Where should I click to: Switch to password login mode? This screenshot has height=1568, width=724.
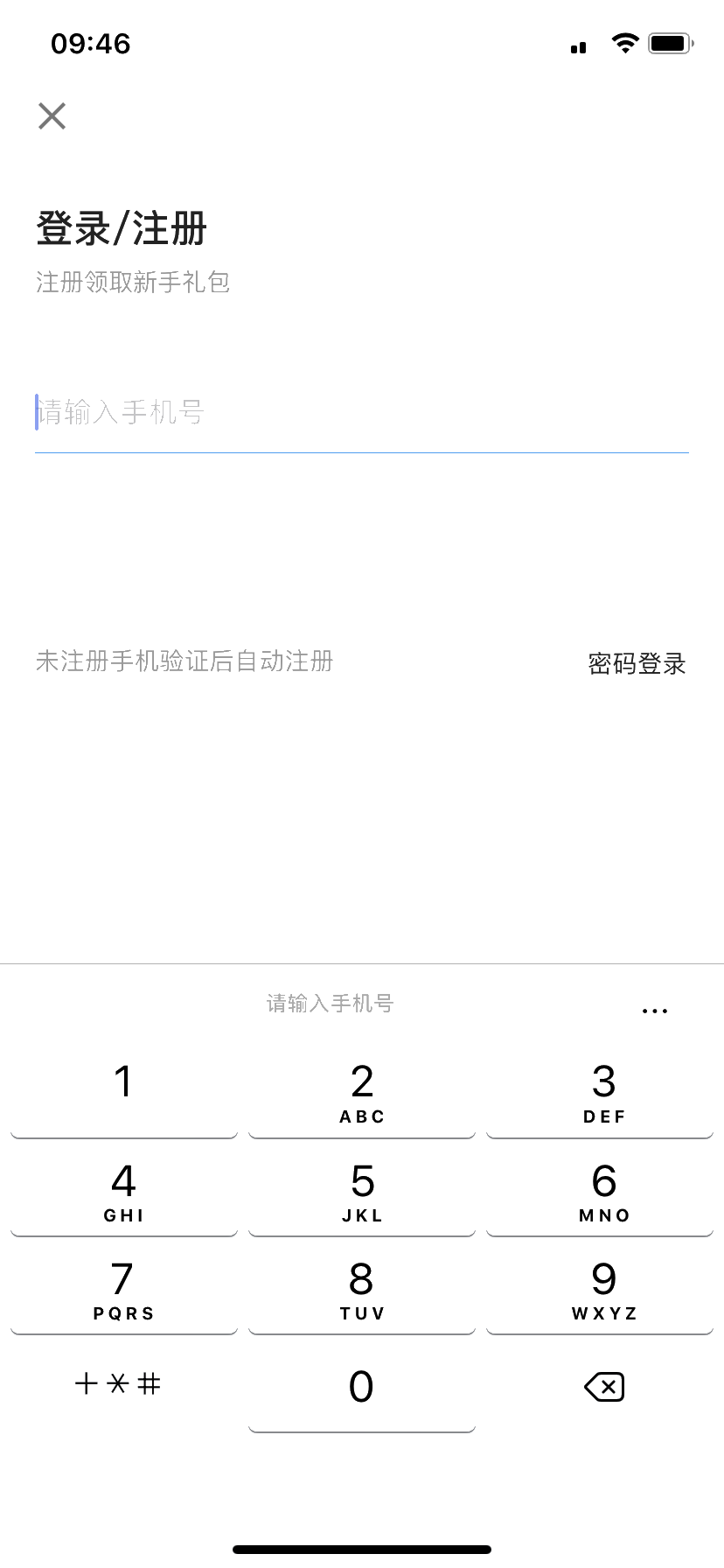tap(636, 665)
